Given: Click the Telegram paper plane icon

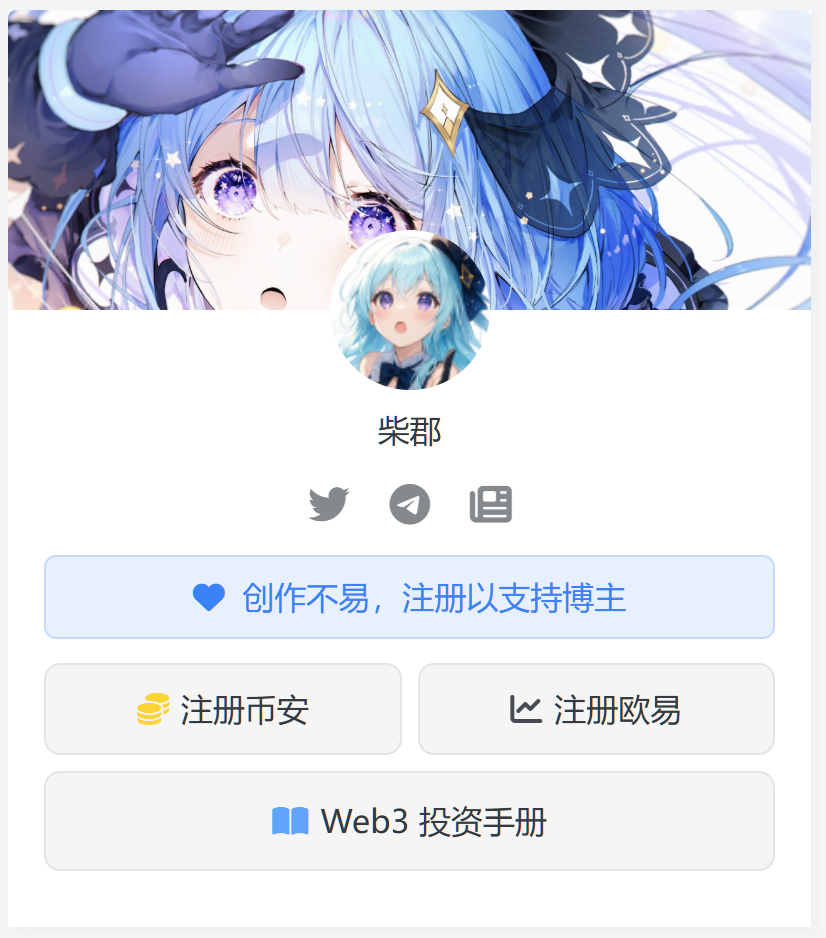Looking at the screenshot, I should (410, 503).
